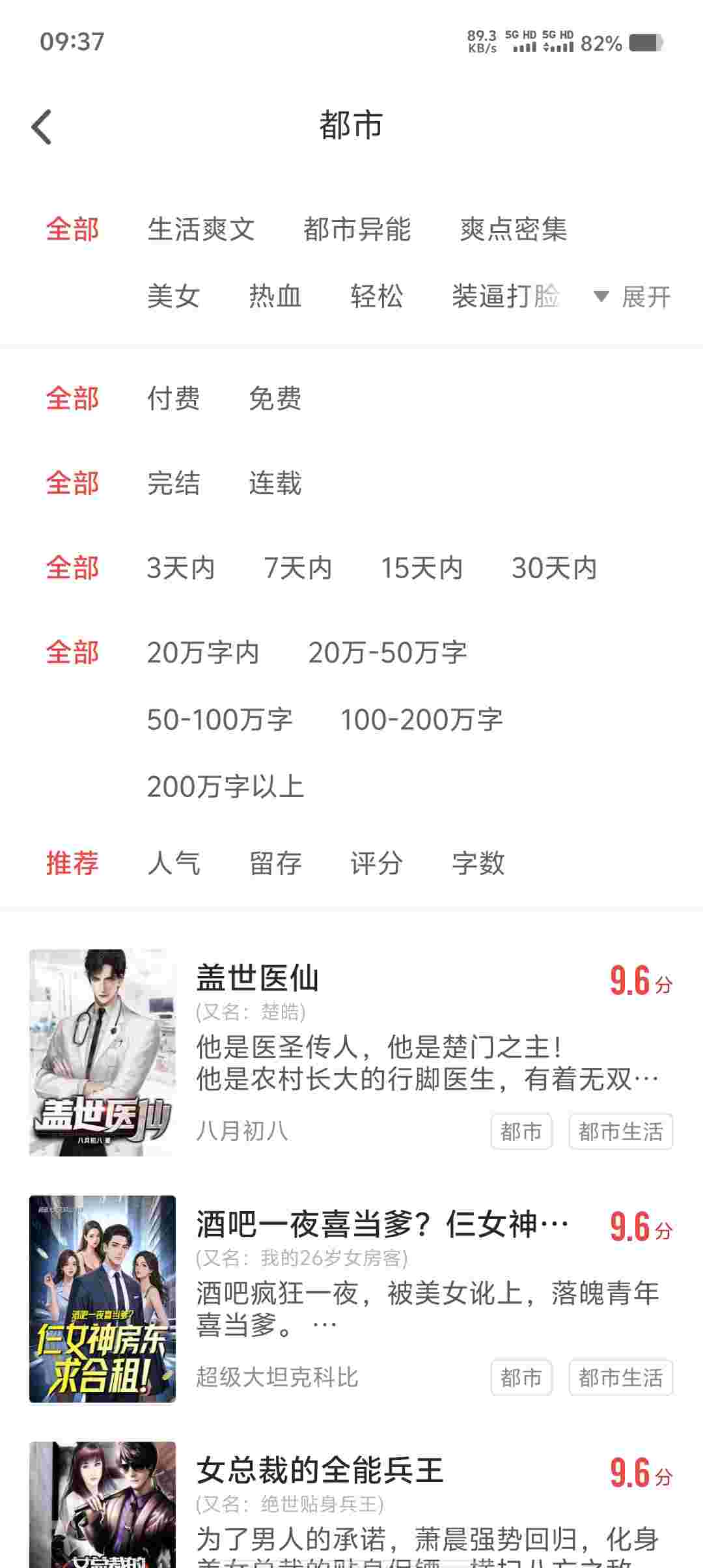703x1568 pixels.
Task: Sort the list by 评分
Action: (376, 863)
